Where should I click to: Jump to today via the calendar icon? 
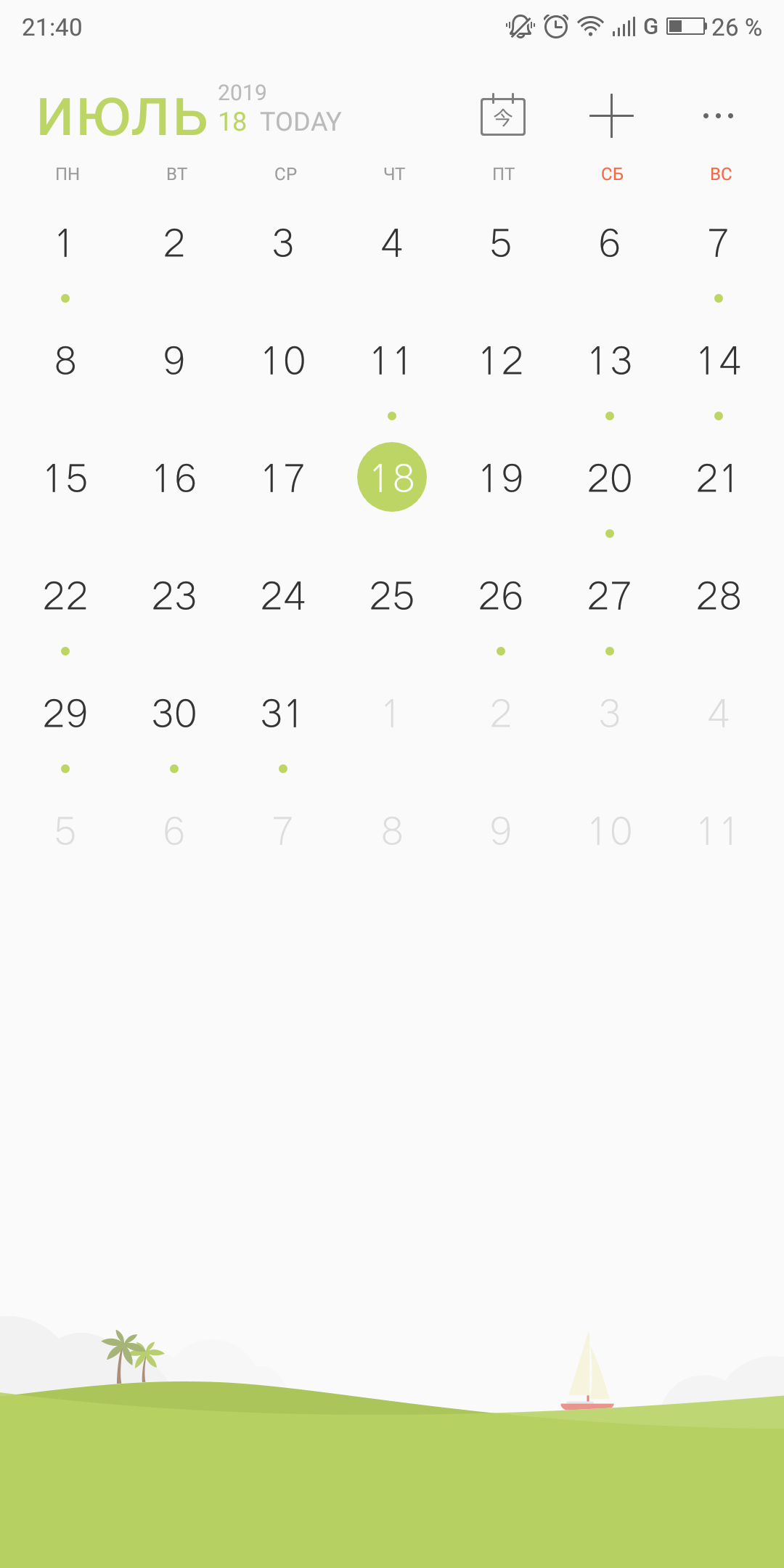coord(503,115)
